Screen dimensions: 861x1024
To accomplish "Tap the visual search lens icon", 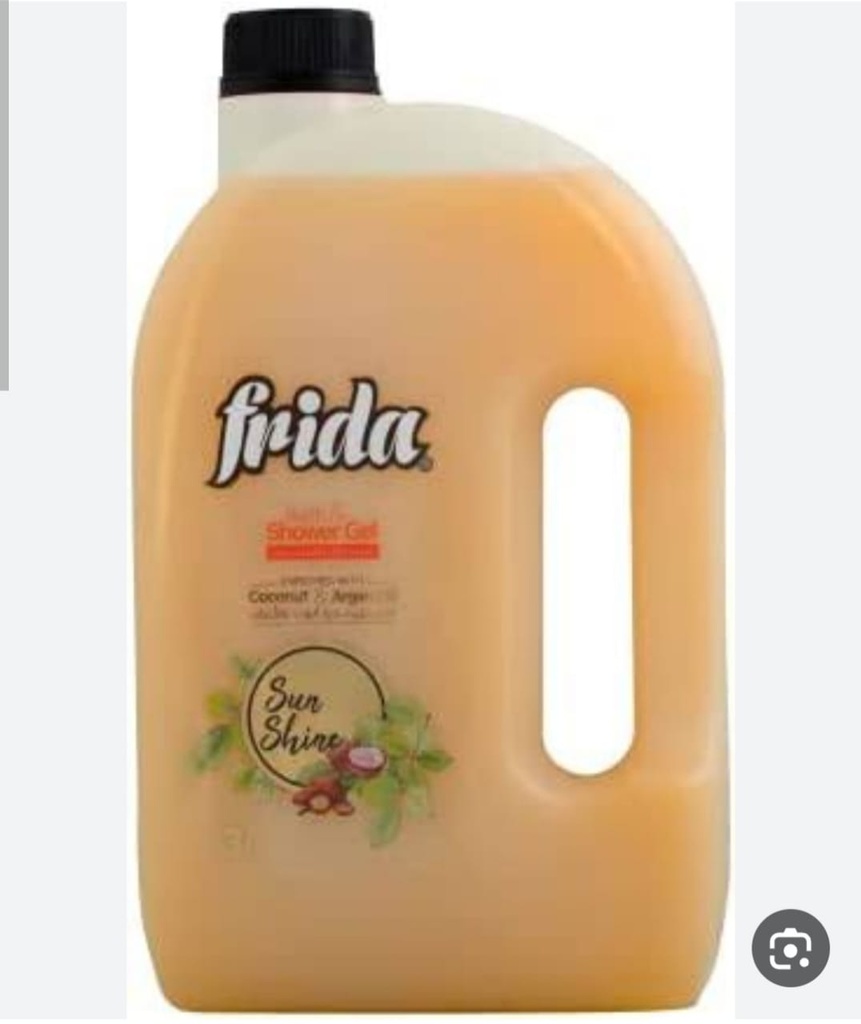I will click(790, 948).
